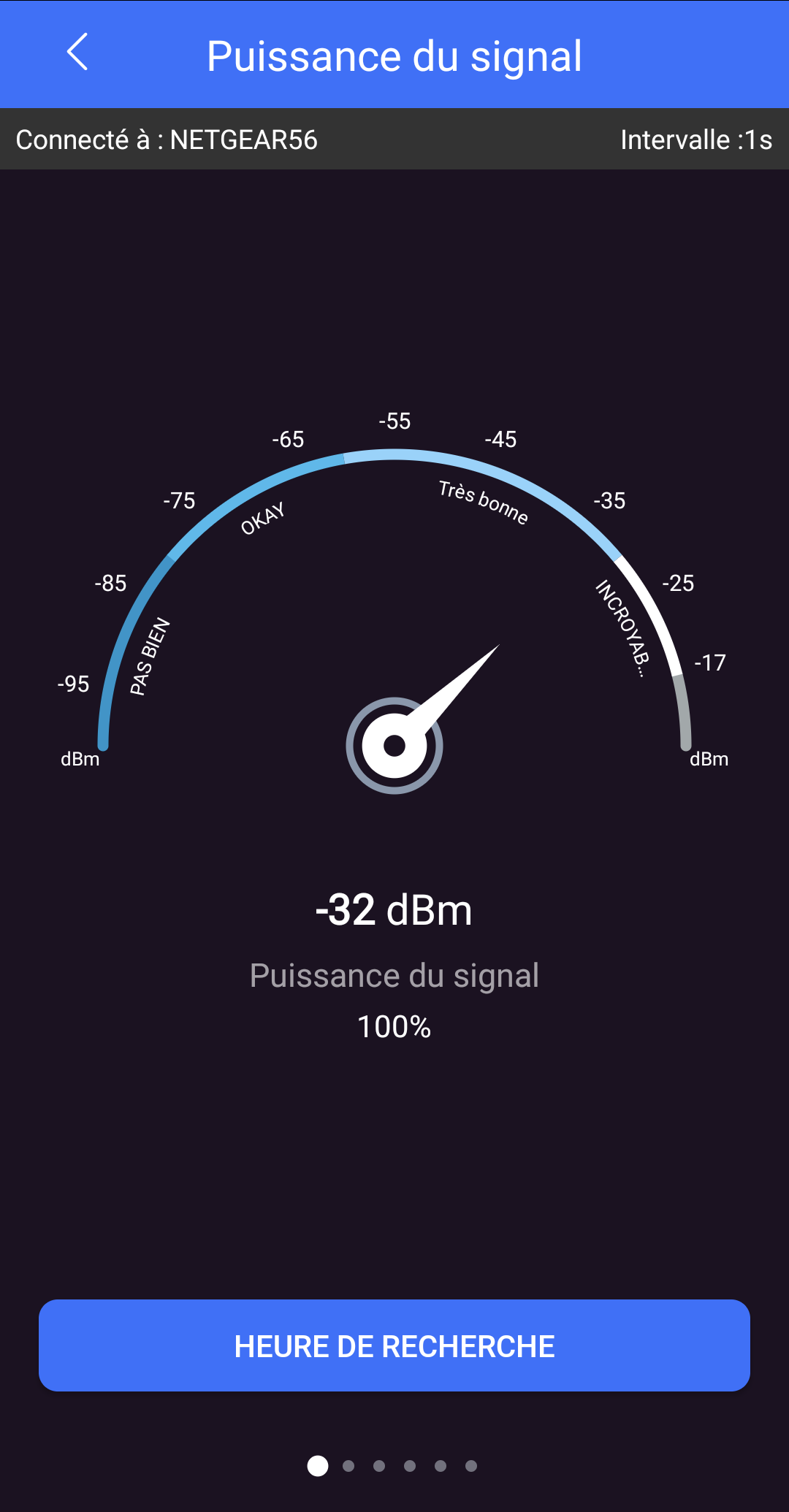Select the last page indicator dot

point(471,1466)
